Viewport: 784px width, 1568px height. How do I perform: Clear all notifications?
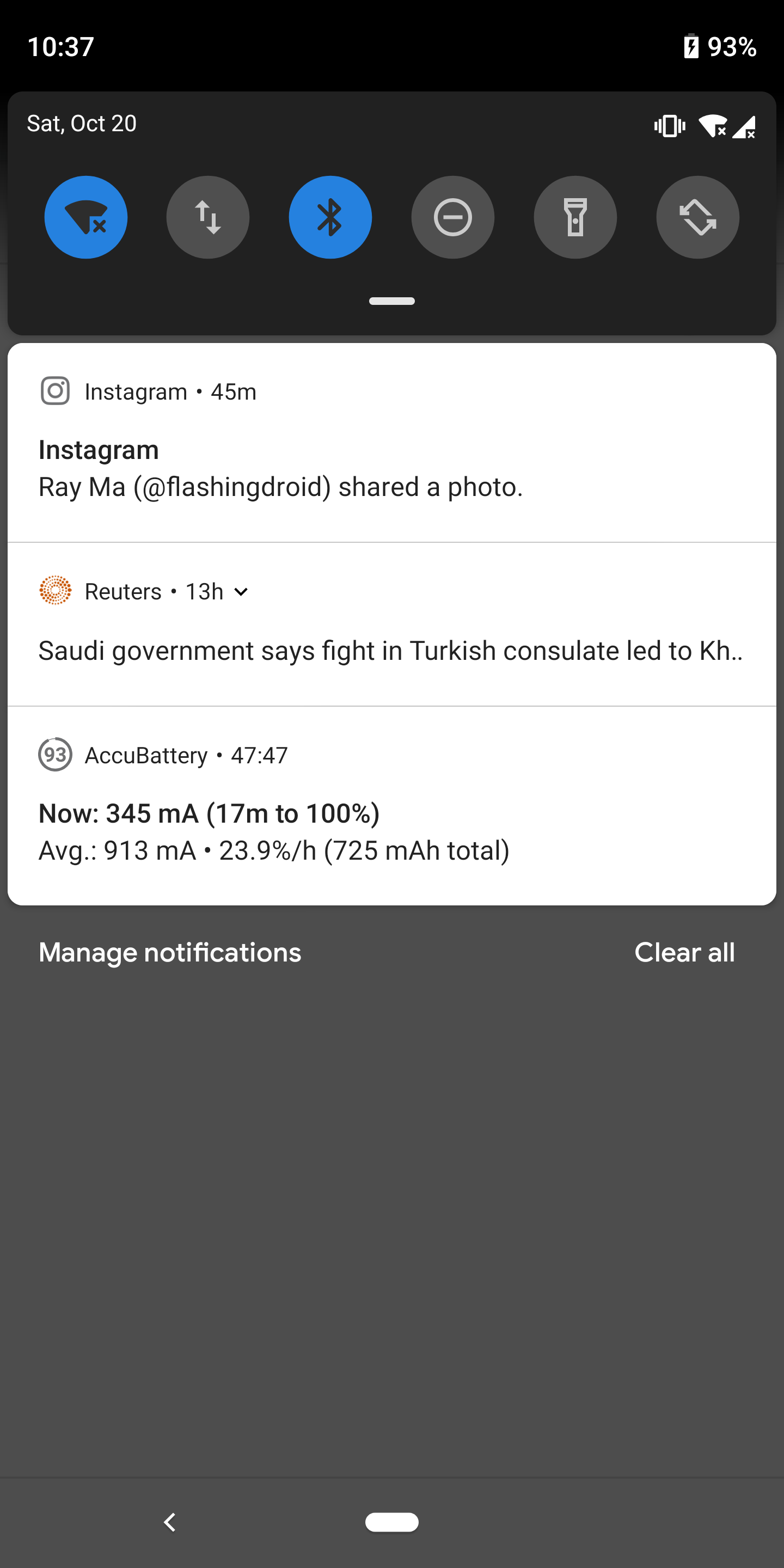tap(685, 953)
